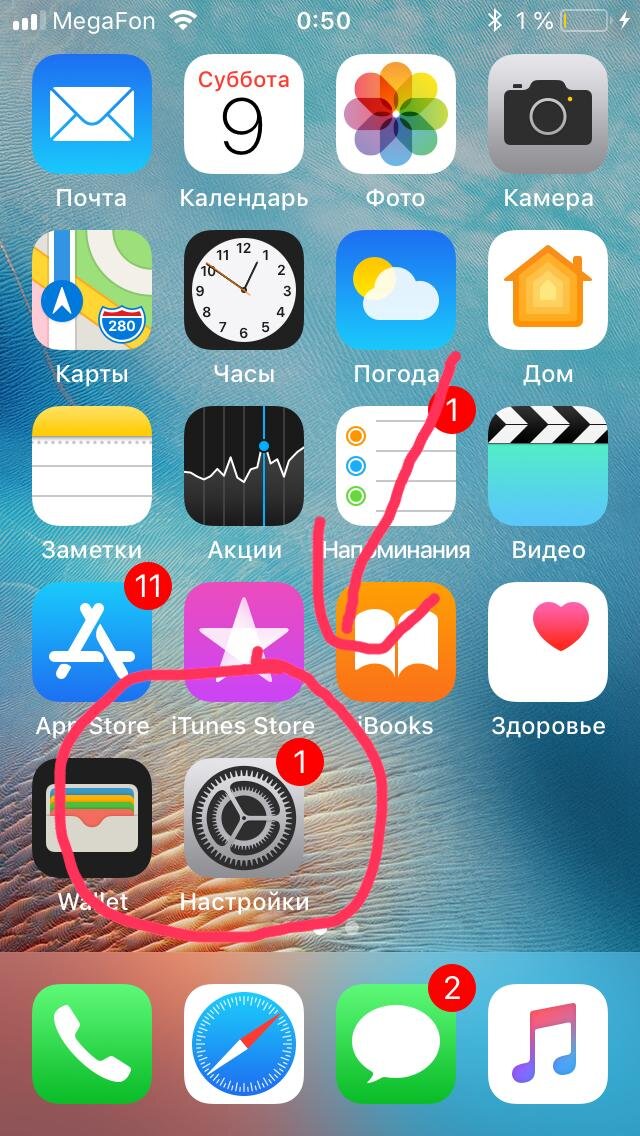Image resolution: width=640 pixels, height=1136 pixels.
Task: Open the Календарь app
Action: pyautogui.click(x=244, y=115)
